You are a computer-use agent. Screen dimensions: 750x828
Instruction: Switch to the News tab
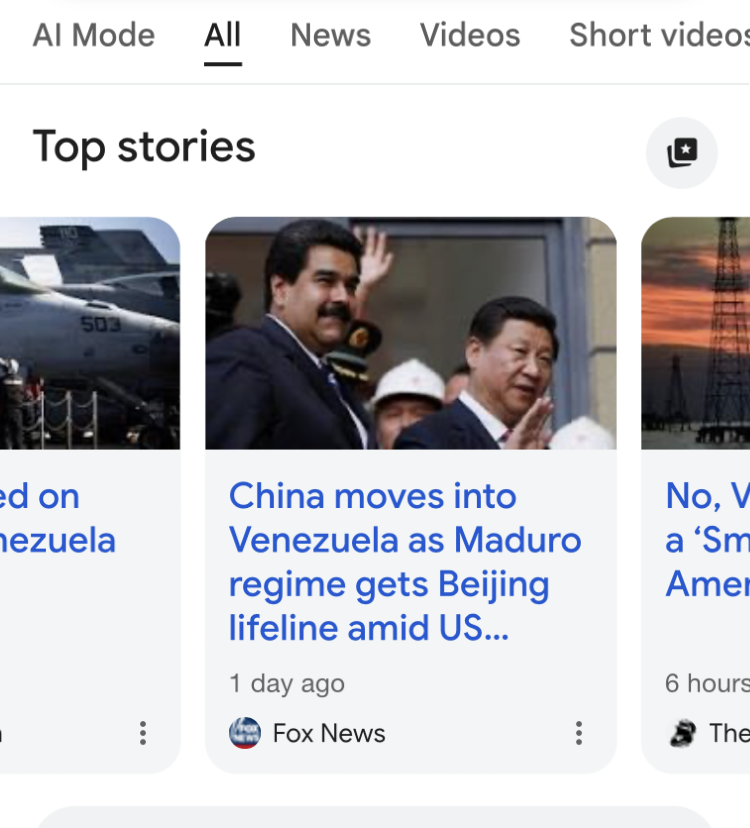coord(330,36)
